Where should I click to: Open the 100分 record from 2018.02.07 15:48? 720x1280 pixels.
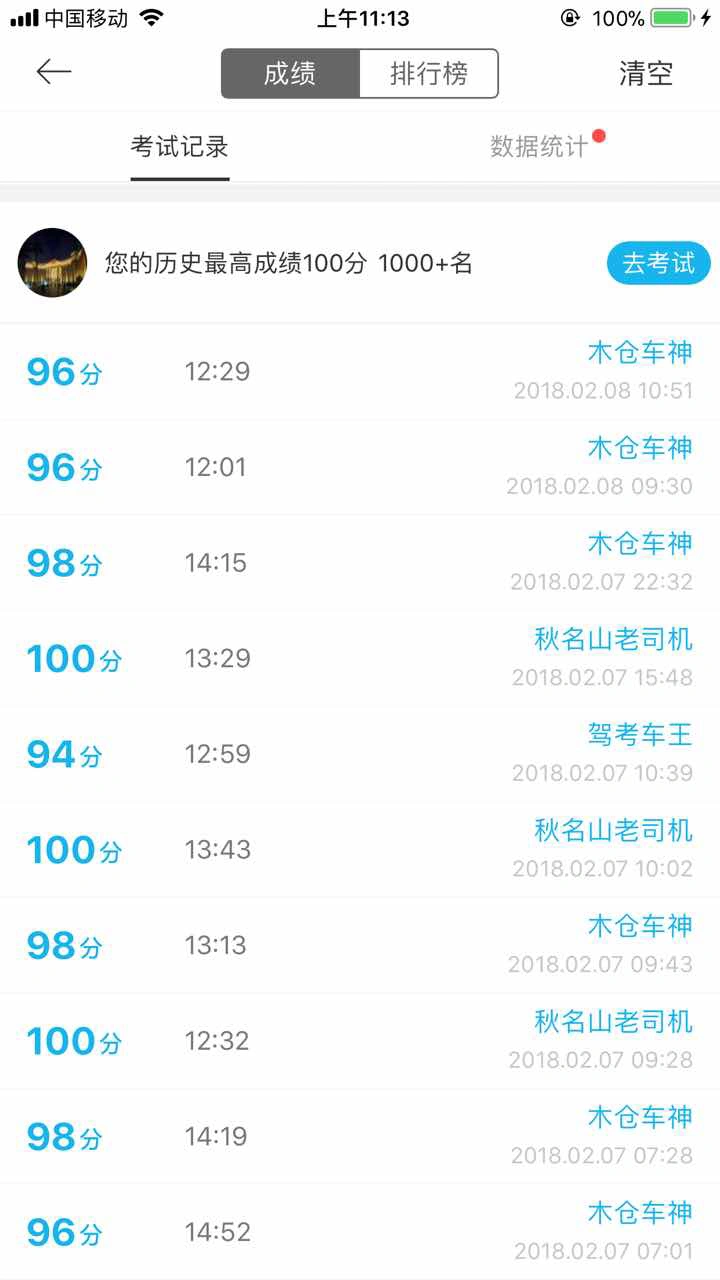[x=360, y=658]
